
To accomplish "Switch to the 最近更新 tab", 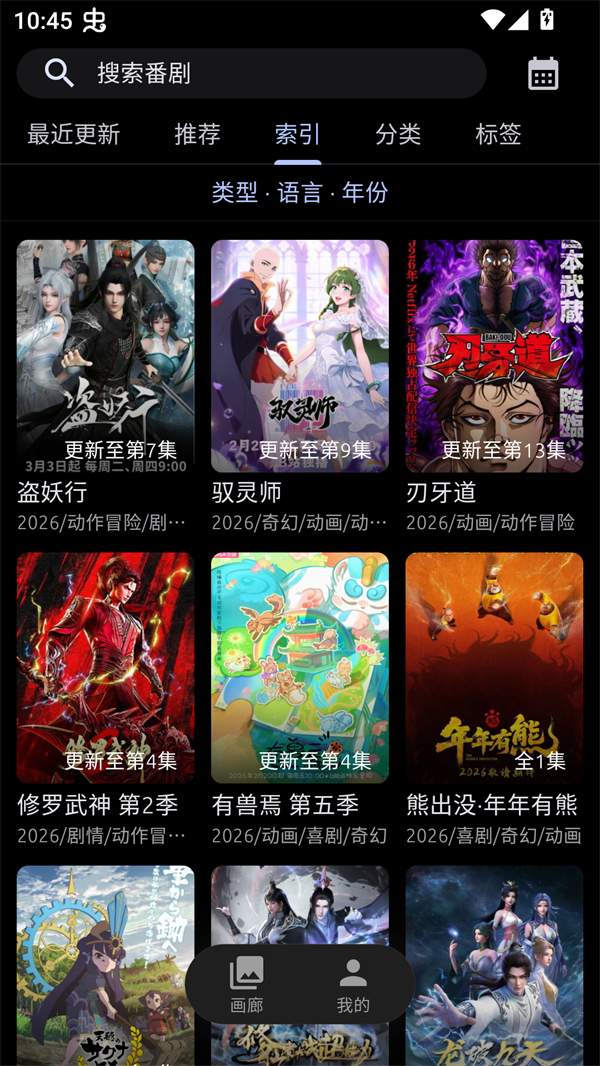I will click(74, 134).
